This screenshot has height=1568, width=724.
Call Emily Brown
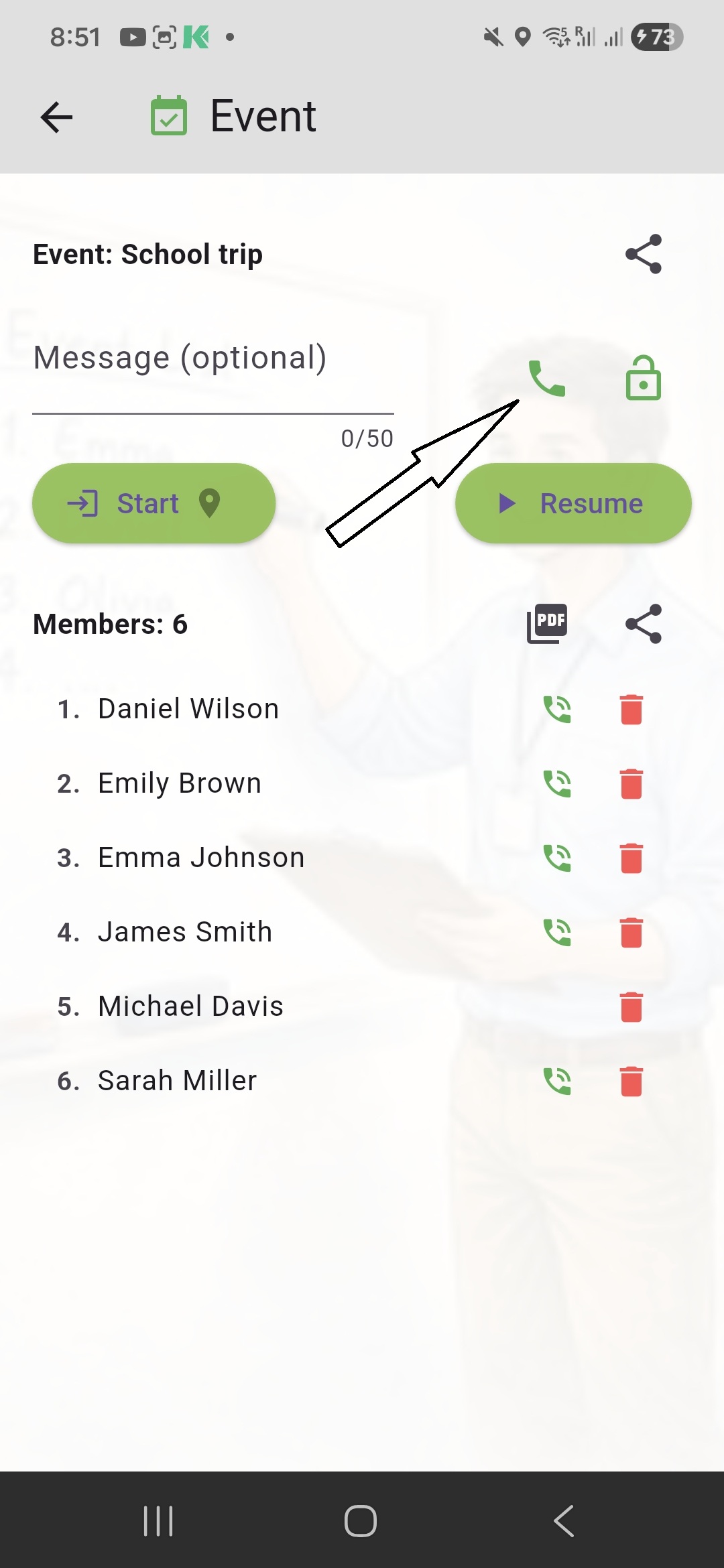pos(556,783)
